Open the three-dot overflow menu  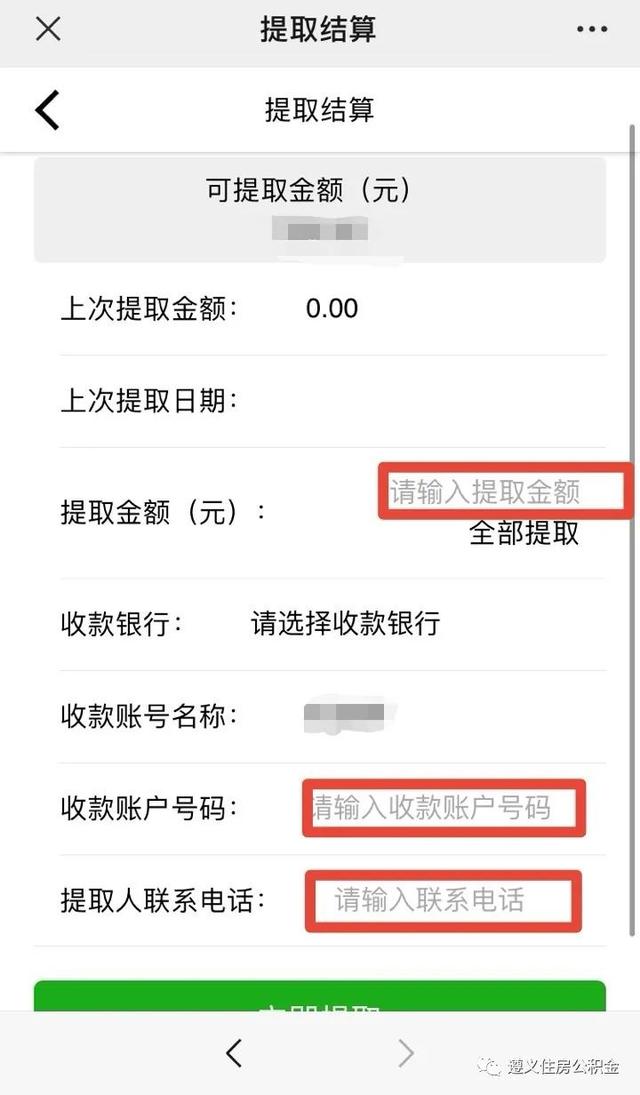pos(591,29)
